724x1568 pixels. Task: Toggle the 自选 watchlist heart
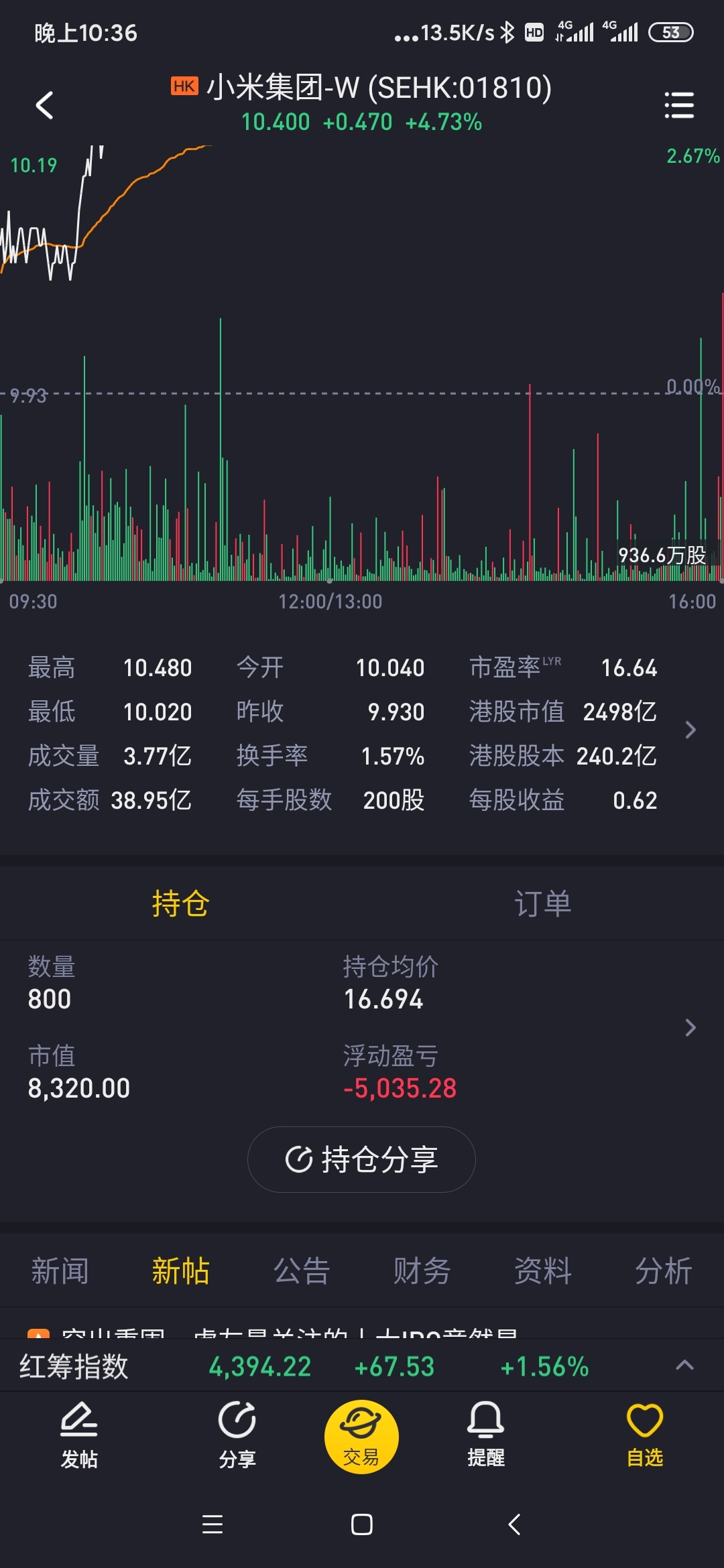(x=645, y=1435)
